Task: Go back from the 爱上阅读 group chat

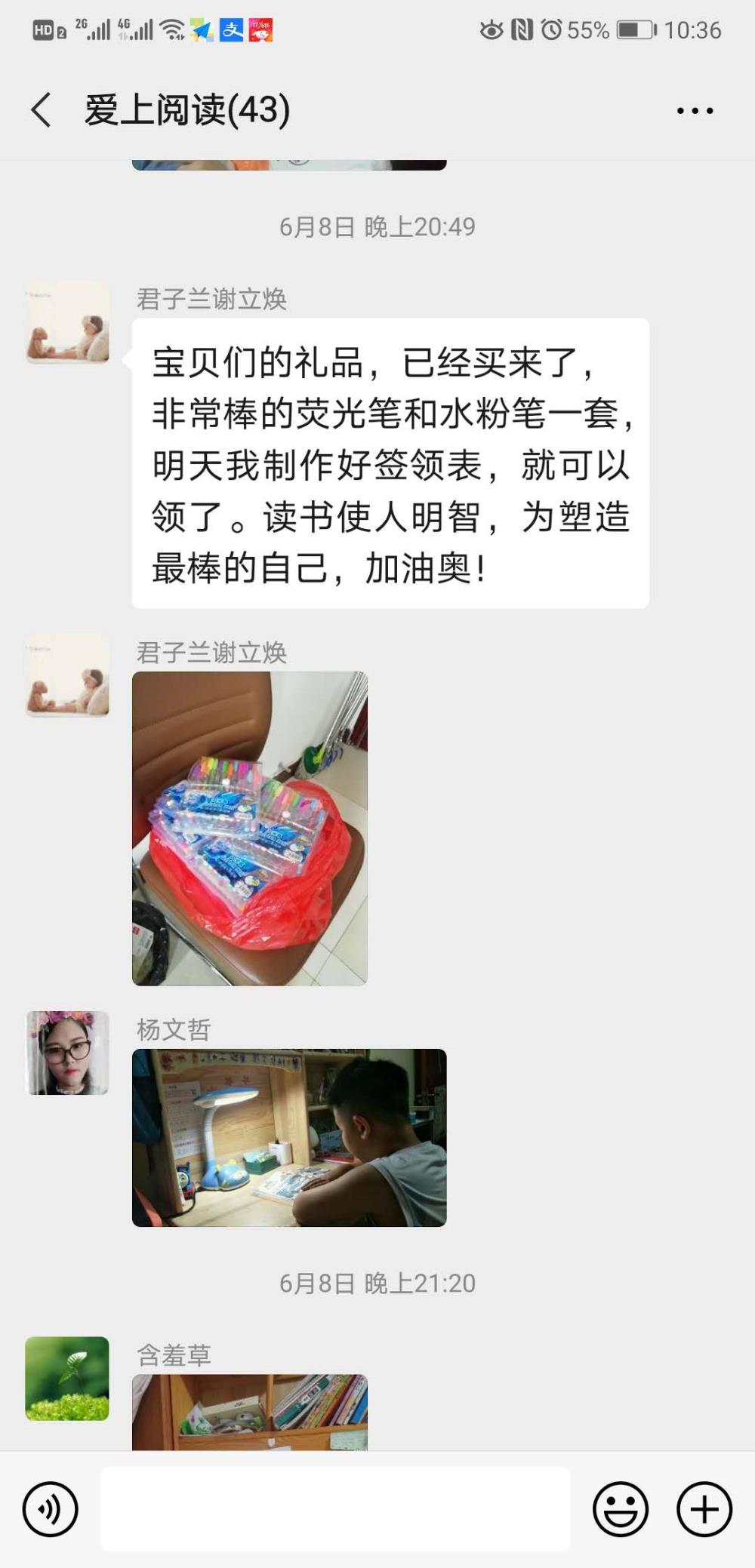Action: (x=42, y=110)
